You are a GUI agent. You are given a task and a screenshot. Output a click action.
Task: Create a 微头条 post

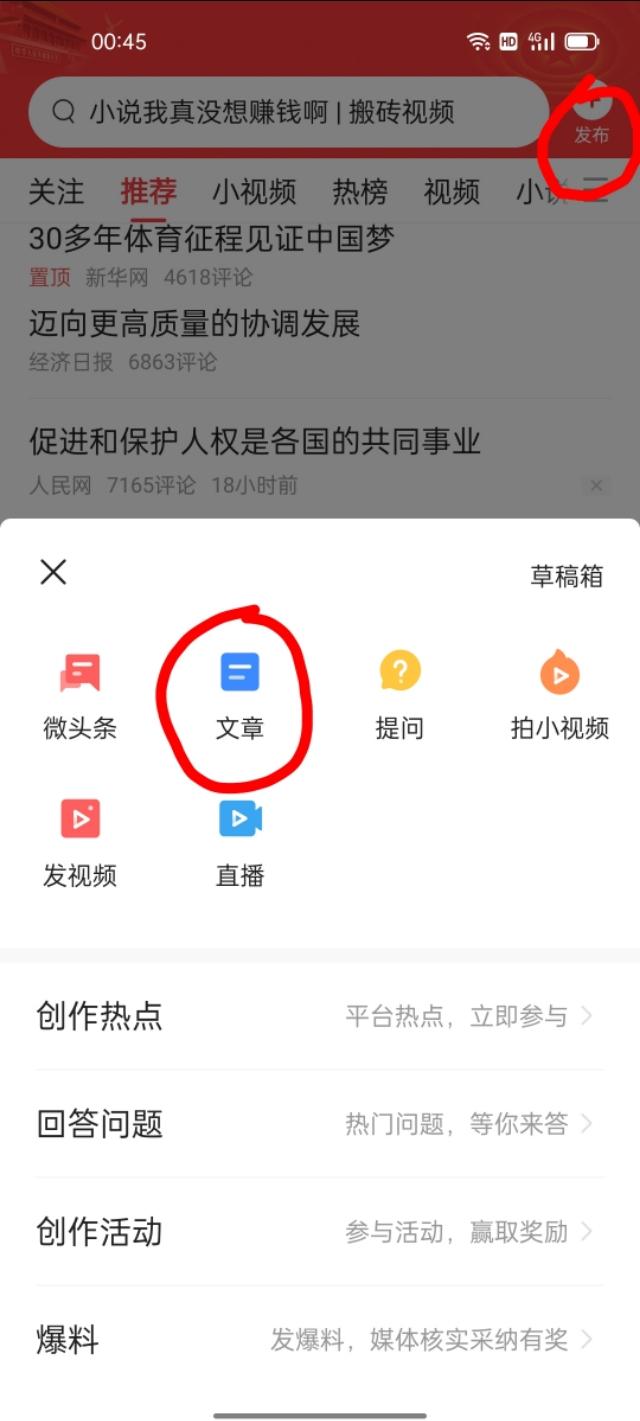[80, 695]
